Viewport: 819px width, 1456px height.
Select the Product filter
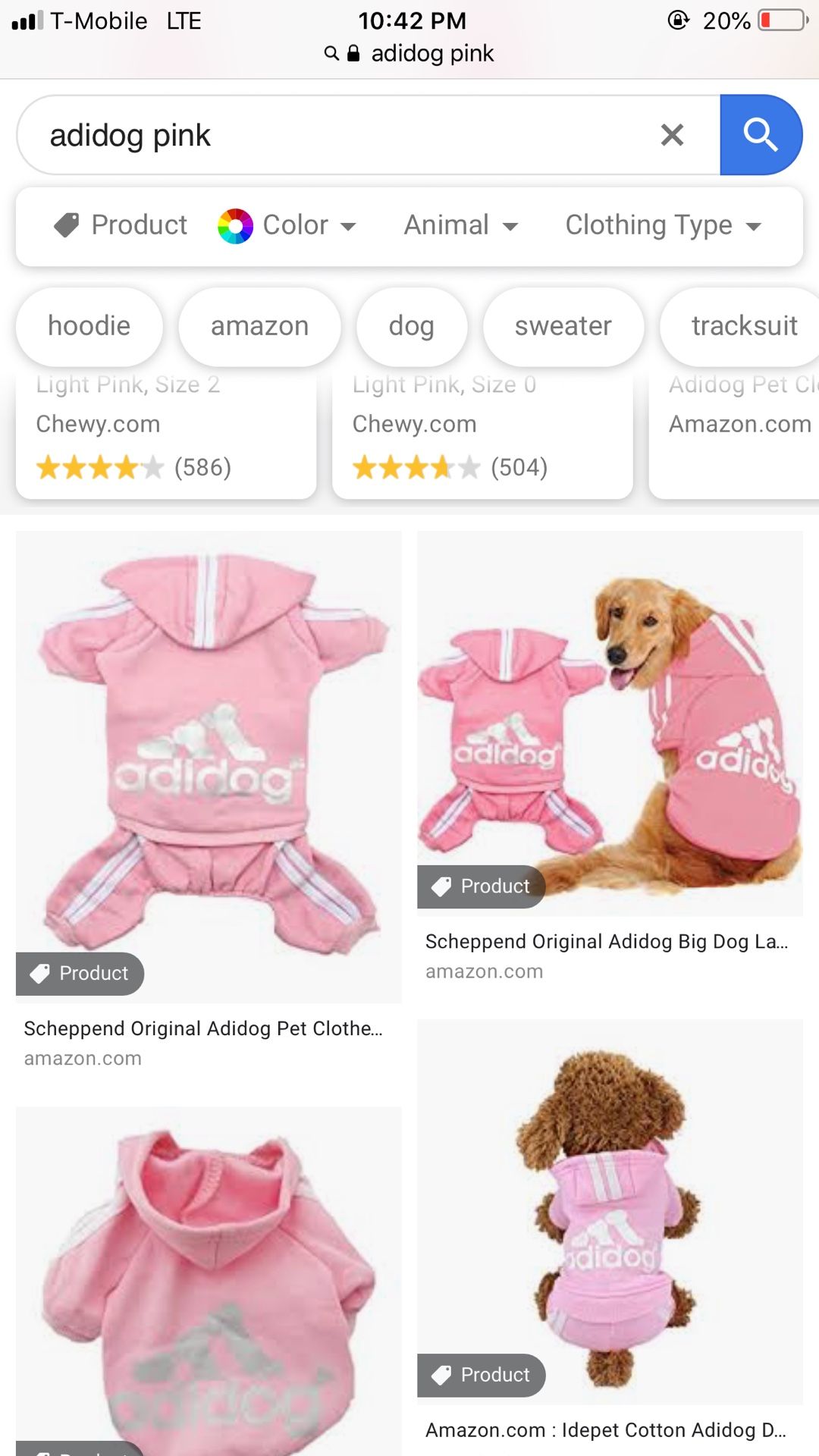point(121,225)
